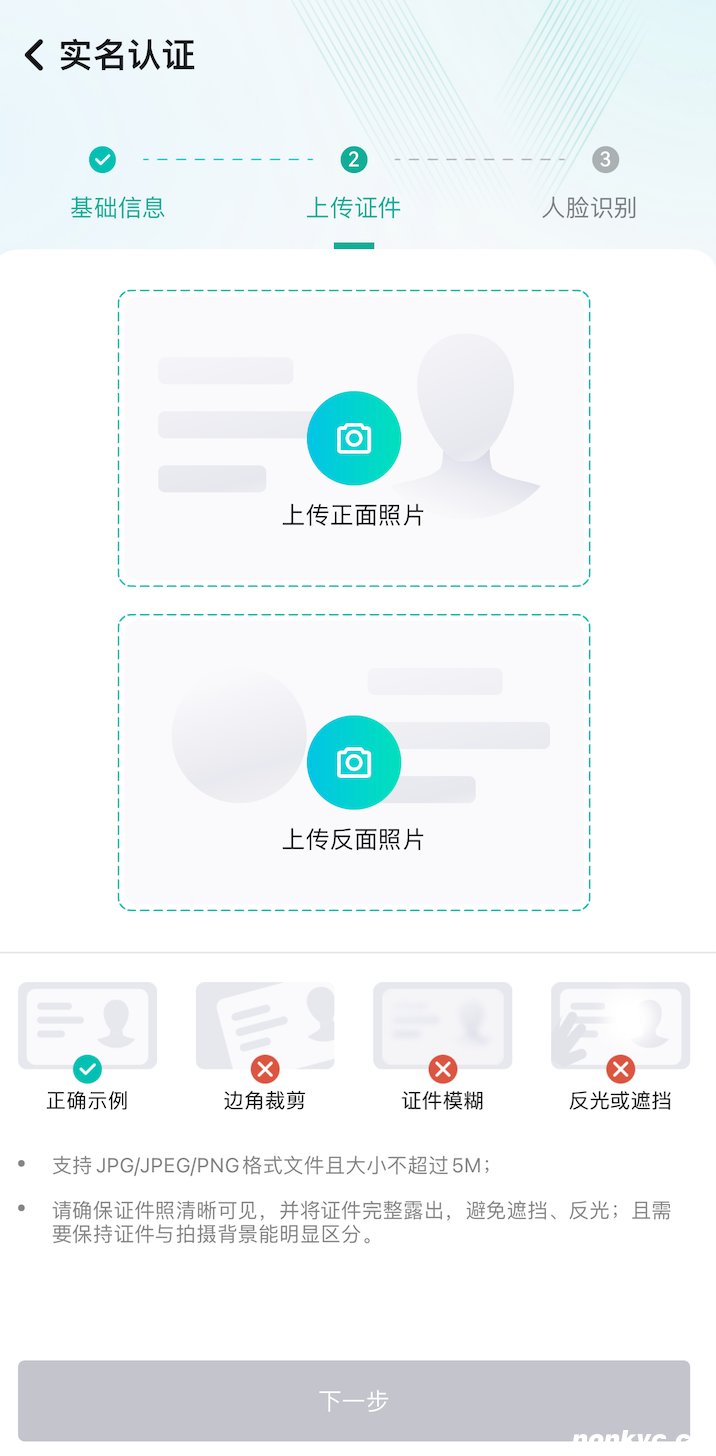Screen dimensions: 716x1456
Task: Upload the front photo (上传正面照片)
Action: (354, 439)
